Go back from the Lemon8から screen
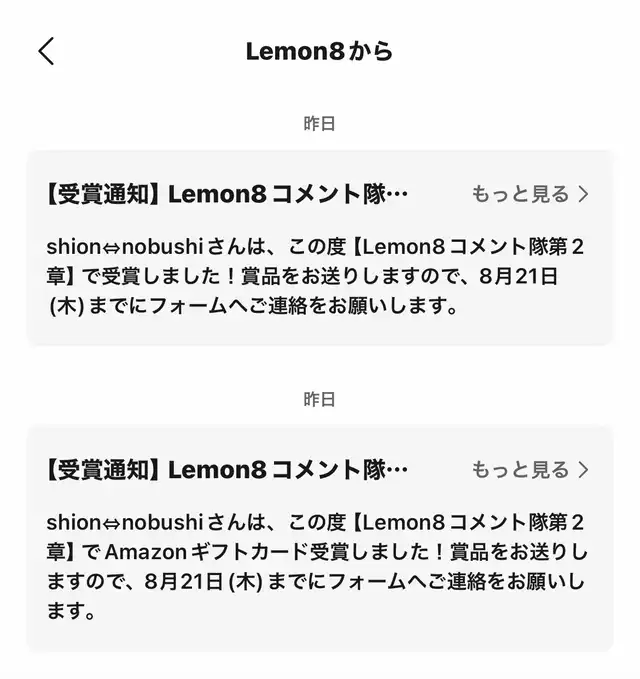The image size is (640, 679). coord(46,51)
